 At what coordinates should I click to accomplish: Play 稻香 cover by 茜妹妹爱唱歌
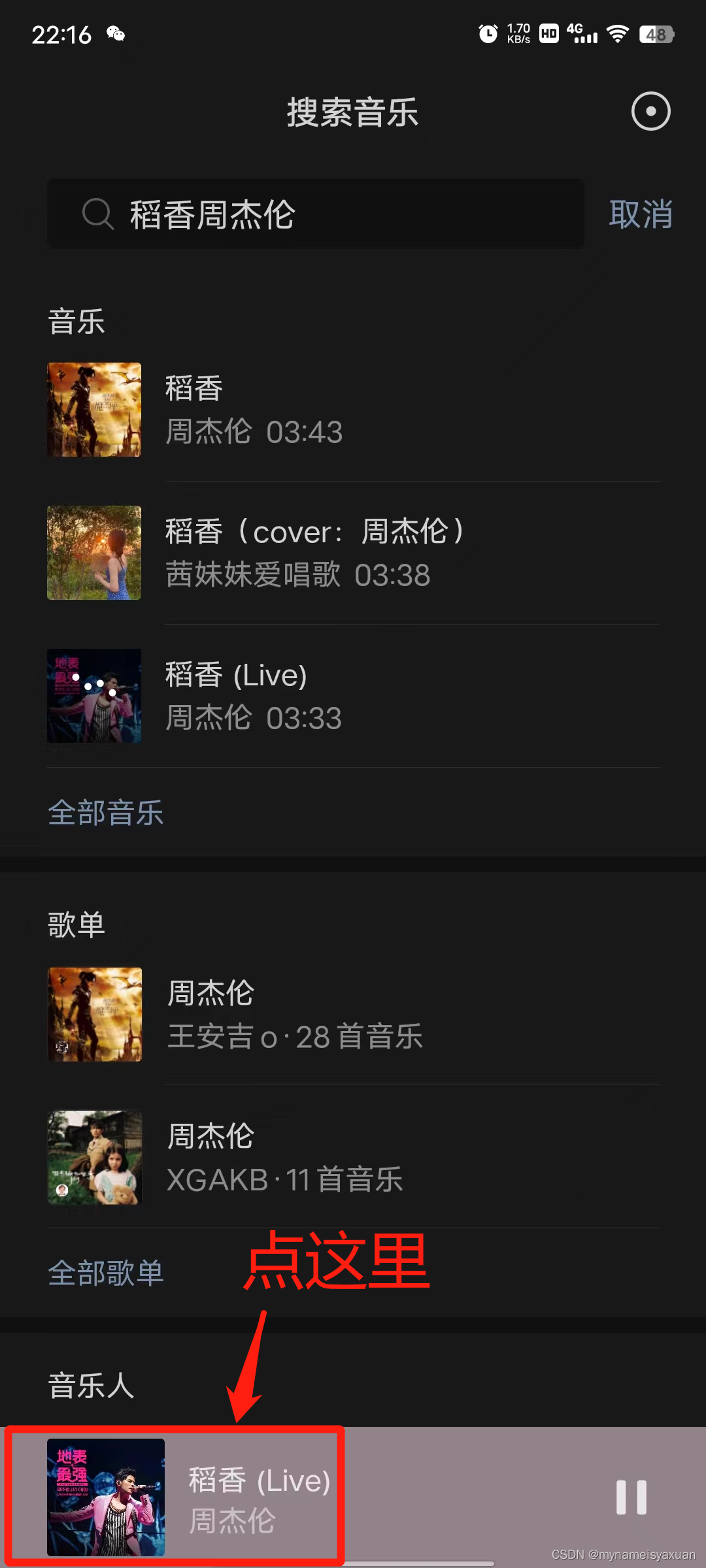(x=353, y=553)
